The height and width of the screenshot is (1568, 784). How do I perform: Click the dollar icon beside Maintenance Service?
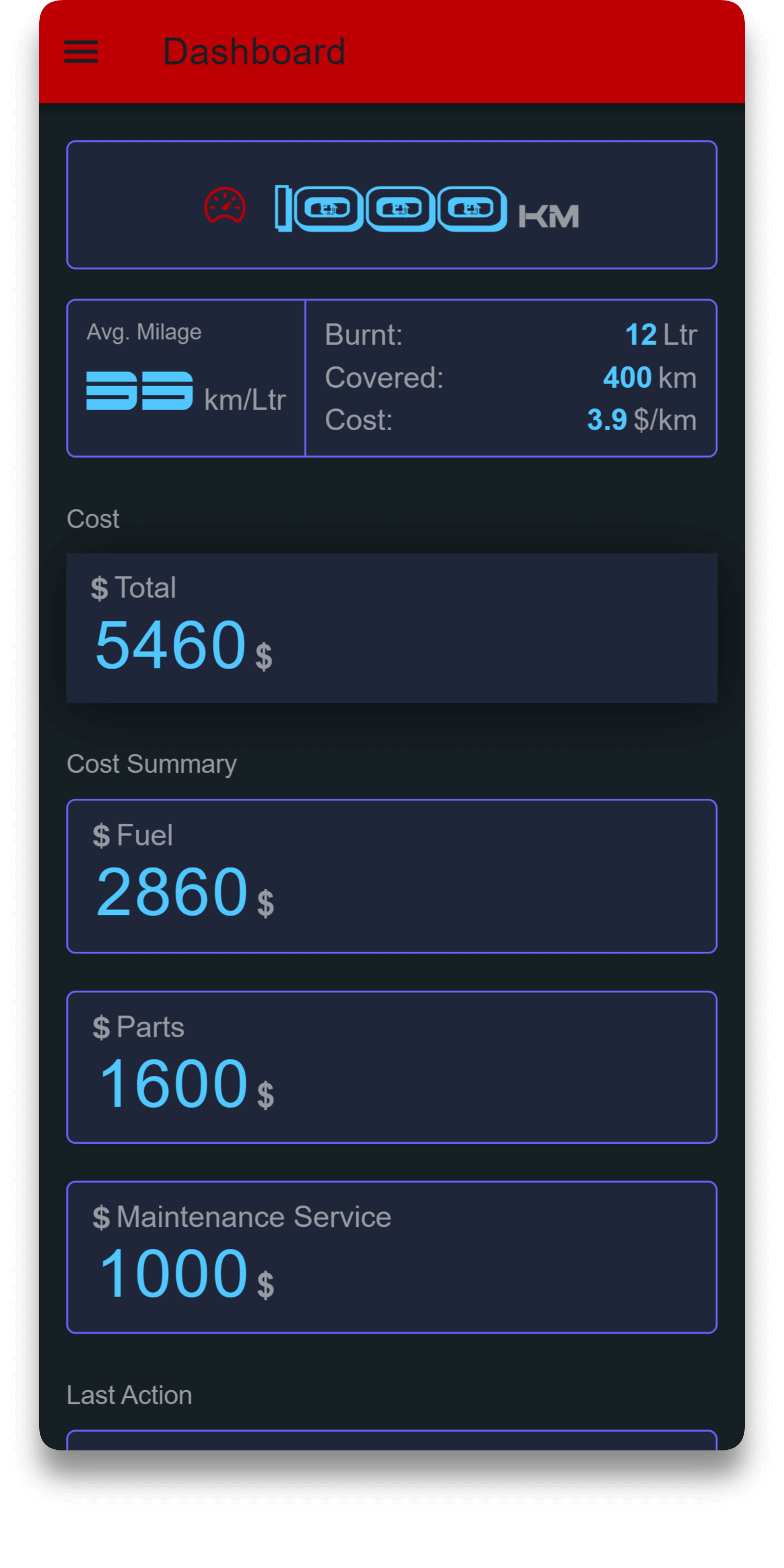[101, 1217]
